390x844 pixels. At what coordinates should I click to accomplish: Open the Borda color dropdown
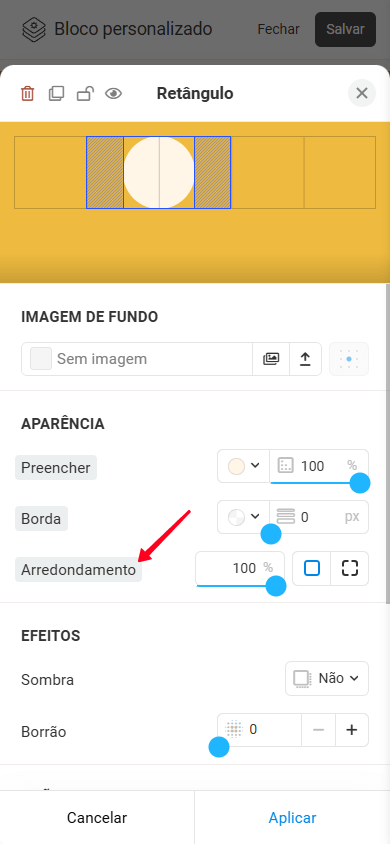coord(244,517)
